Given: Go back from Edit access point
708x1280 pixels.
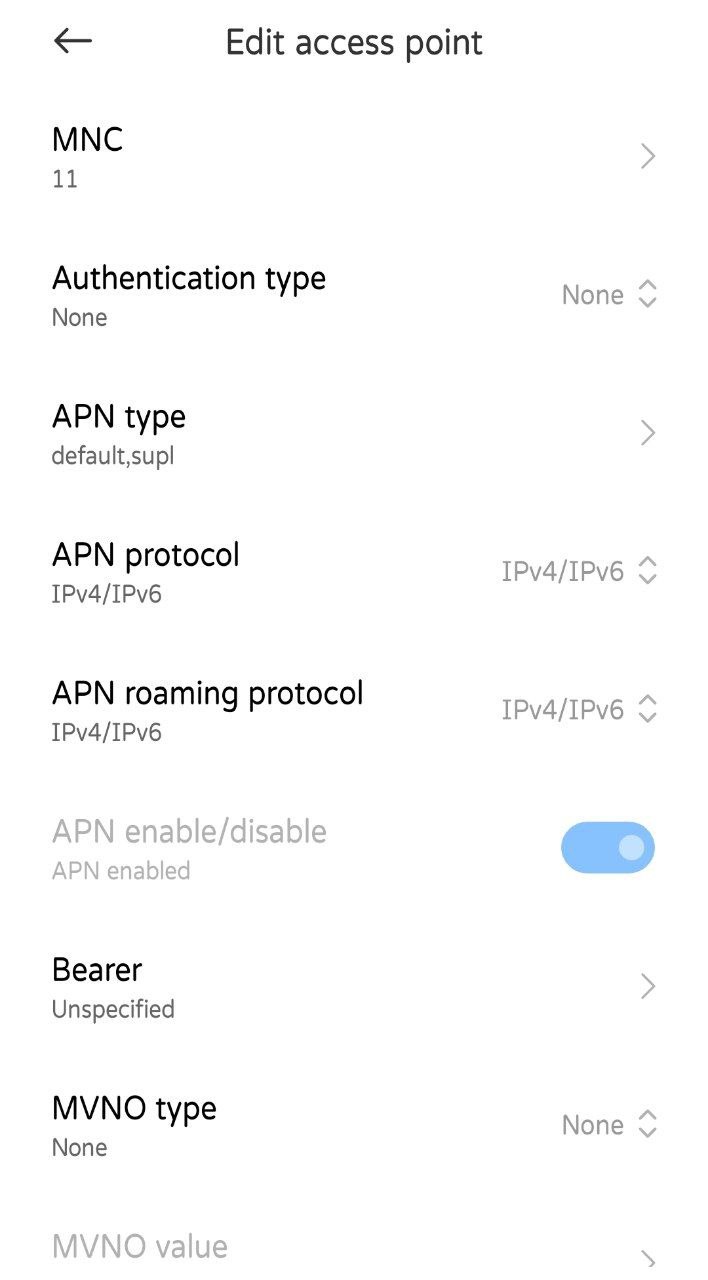Looking at the screenshot, I should [73, 41].
